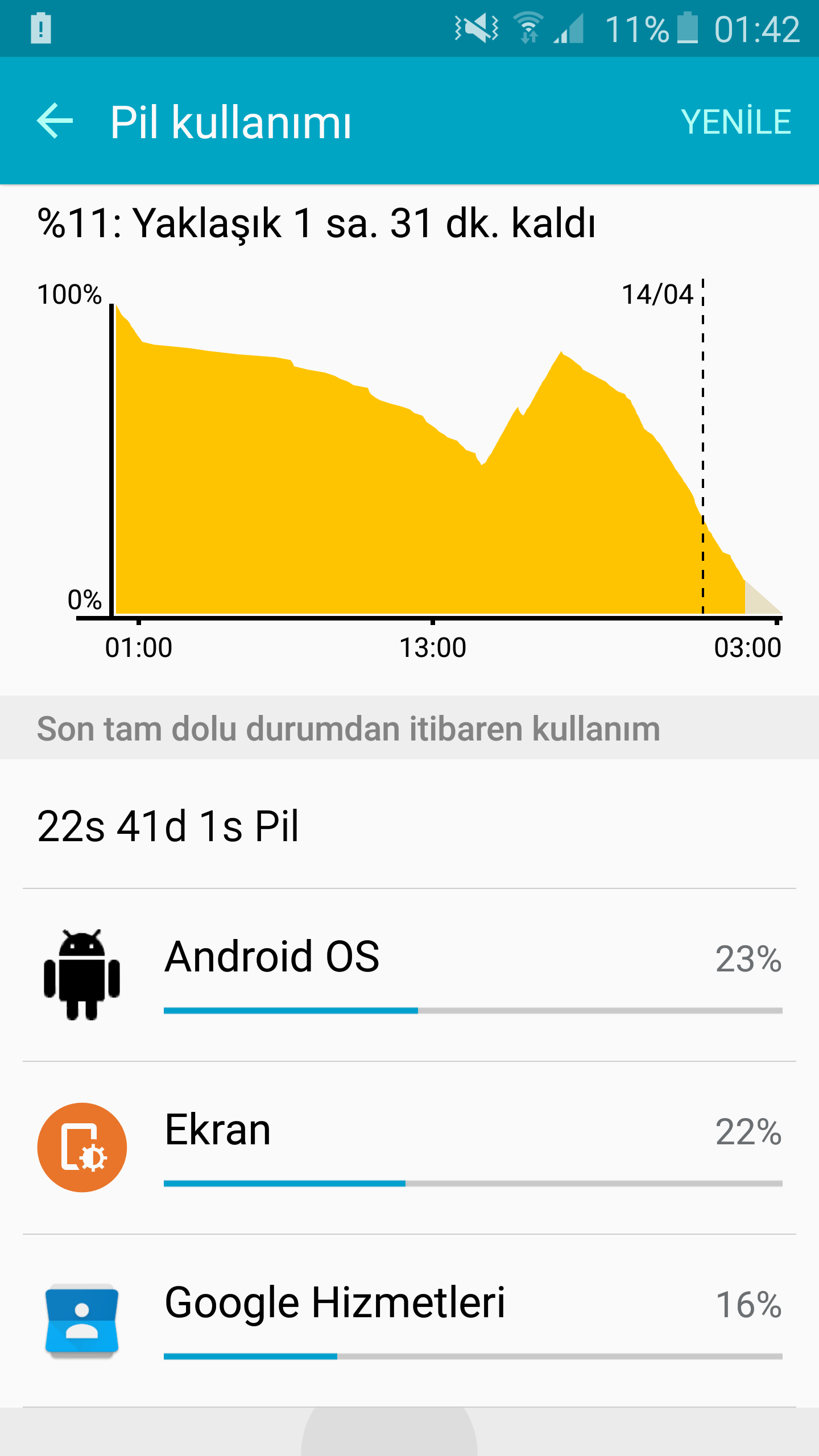Select the Google Hizmetleri usage row

click(x=409, y=1321)
